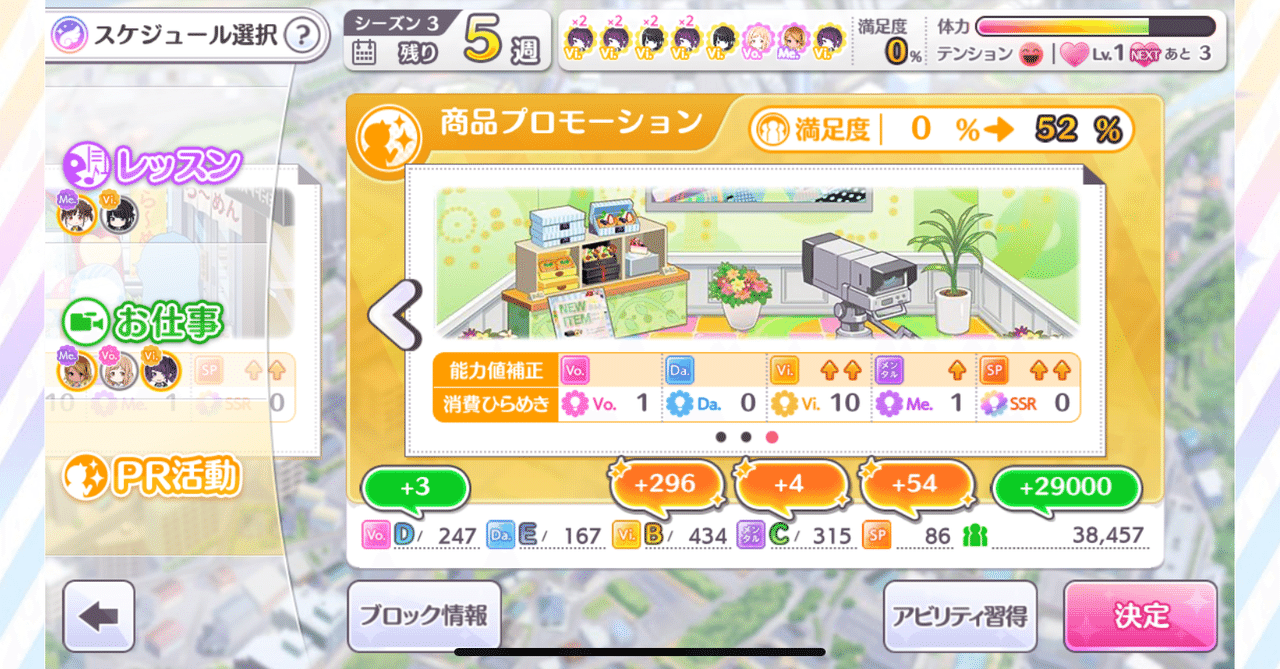This screenshot has height=669, width=1280.
Task: Show the previous job with left arrow
Action: tap(393, 317)
